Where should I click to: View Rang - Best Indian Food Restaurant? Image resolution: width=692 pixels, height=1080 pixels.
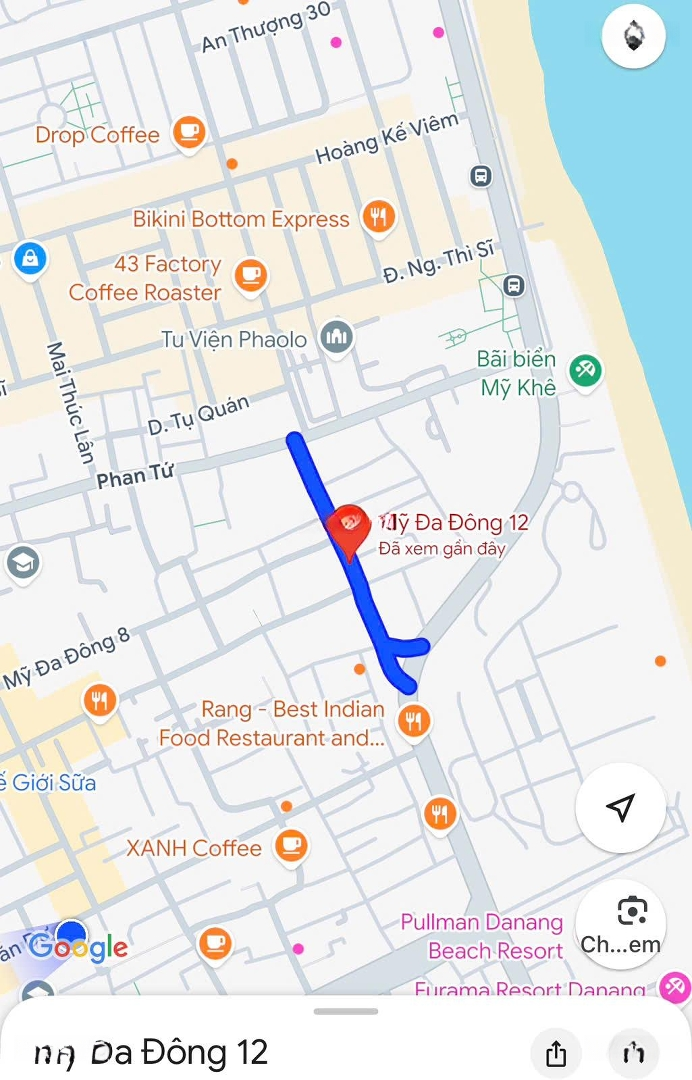413,720
